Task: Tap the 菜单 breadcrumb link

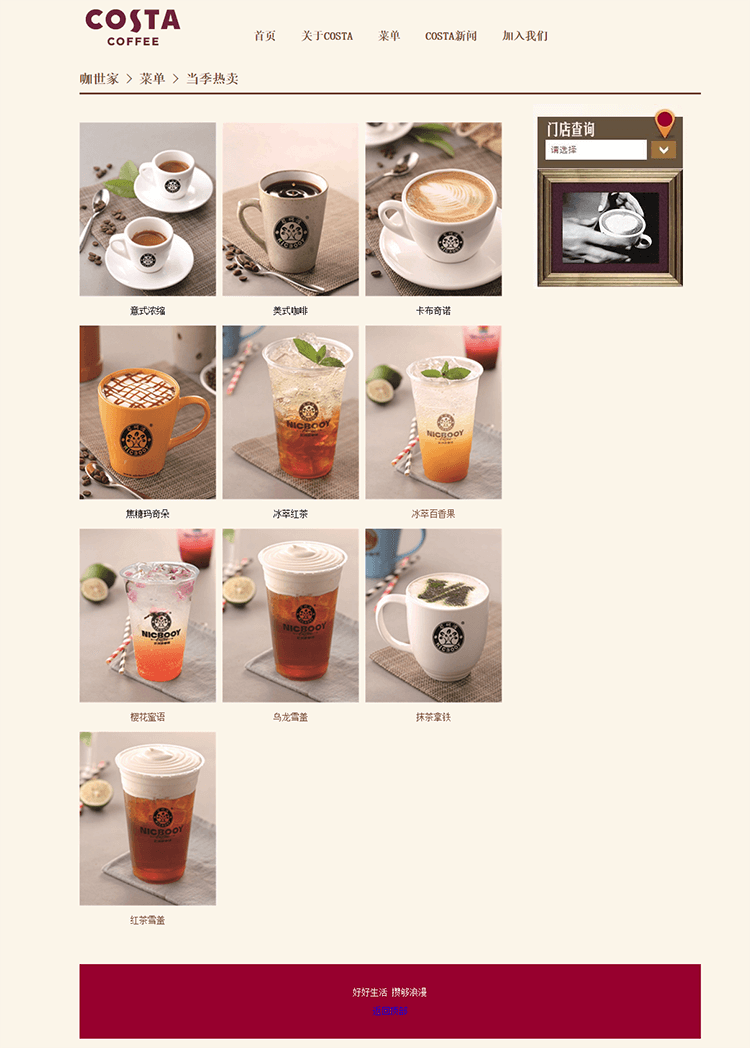Action: tap(153, 78)
